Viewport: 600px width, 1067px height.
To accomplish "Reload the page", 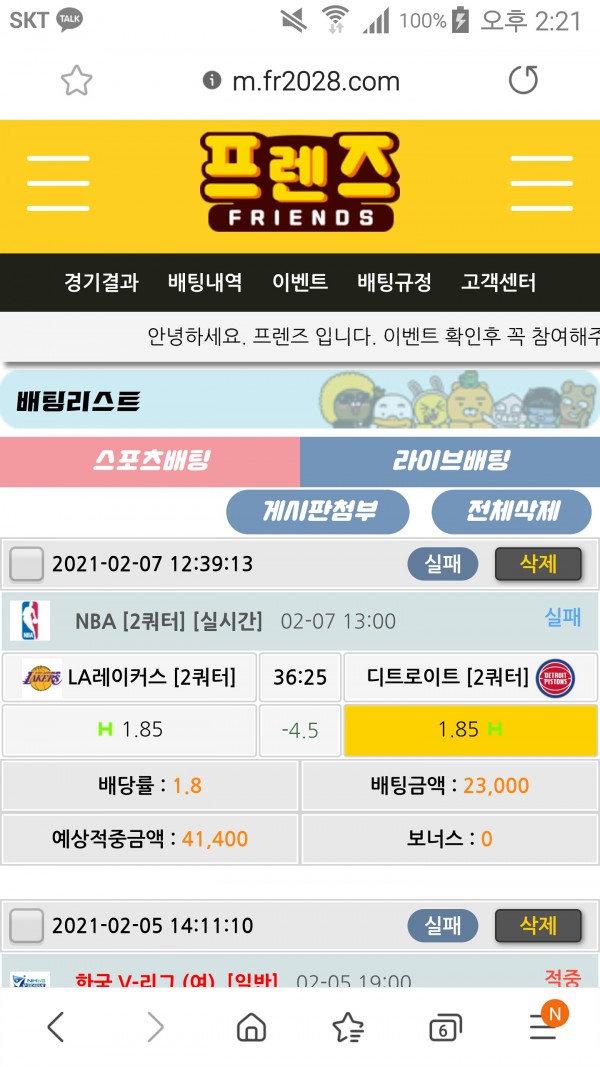I will coord(523,80).
